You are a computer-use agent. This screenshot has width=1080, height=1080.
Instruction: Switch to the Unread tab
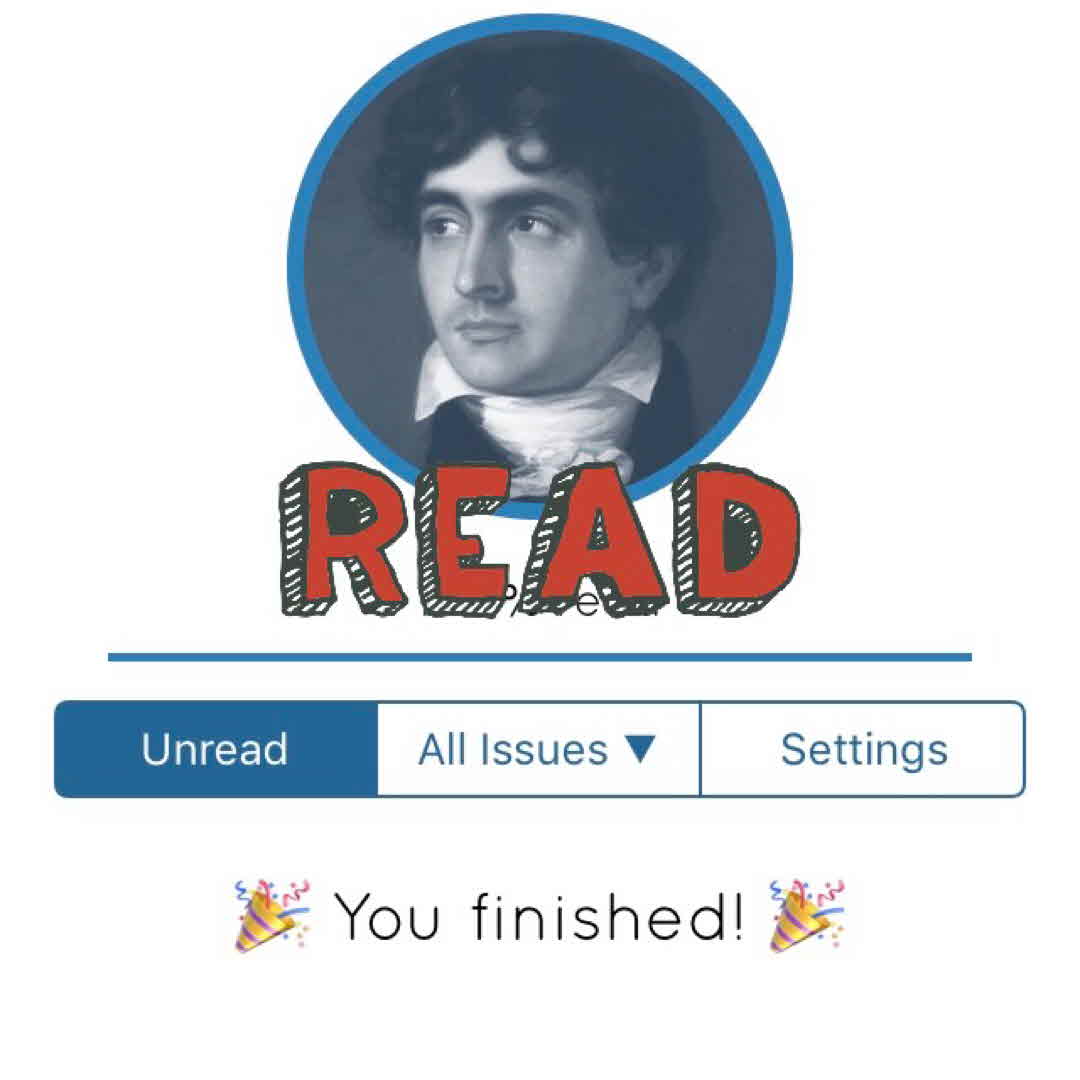[215, 749]
